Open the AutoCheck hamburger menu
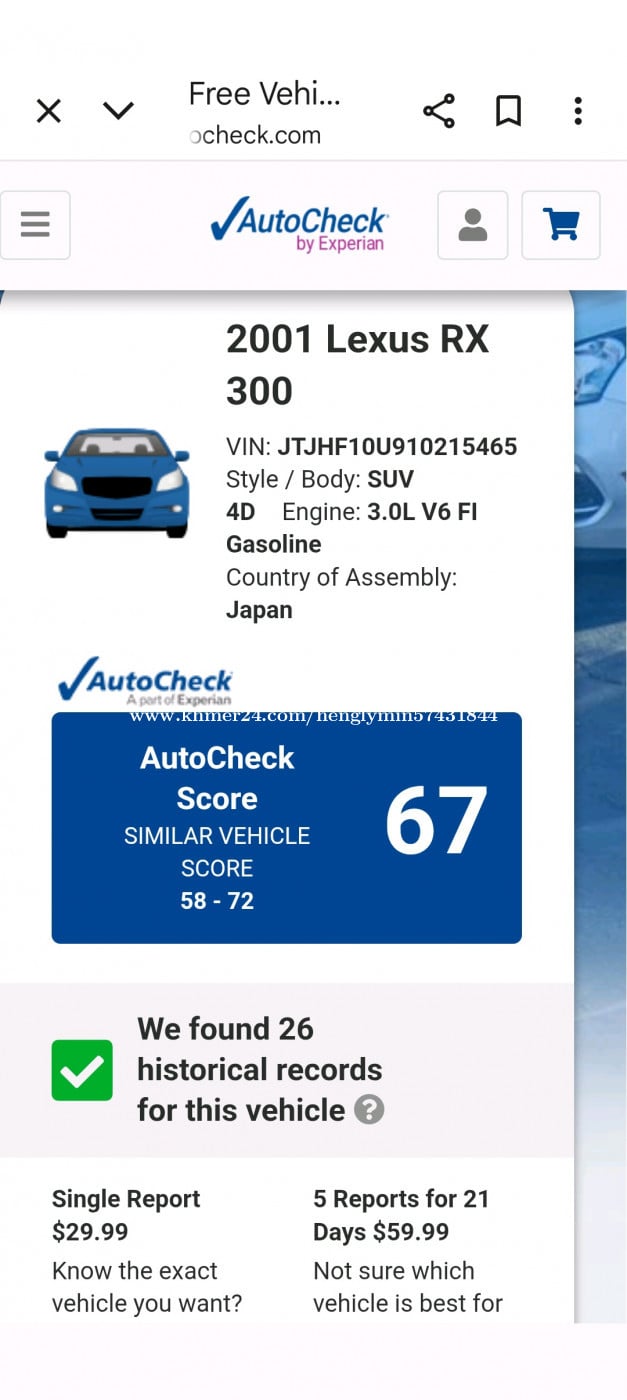The height and width of the screenshot is (1400, 627). (x=35, y=225)
